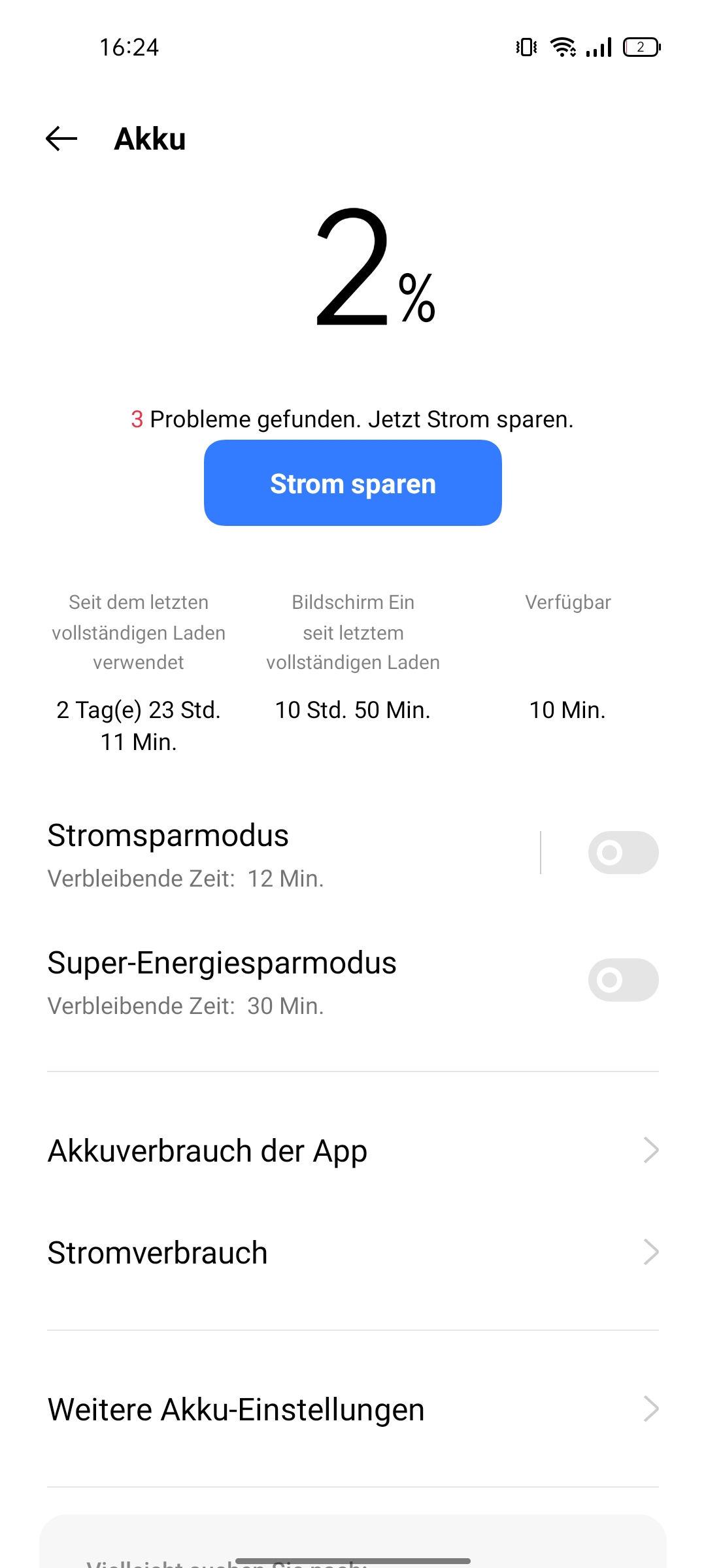This screenshot has height=1568, width=706.
Task: Go back from the Akku screen
Action: (61, 139)
